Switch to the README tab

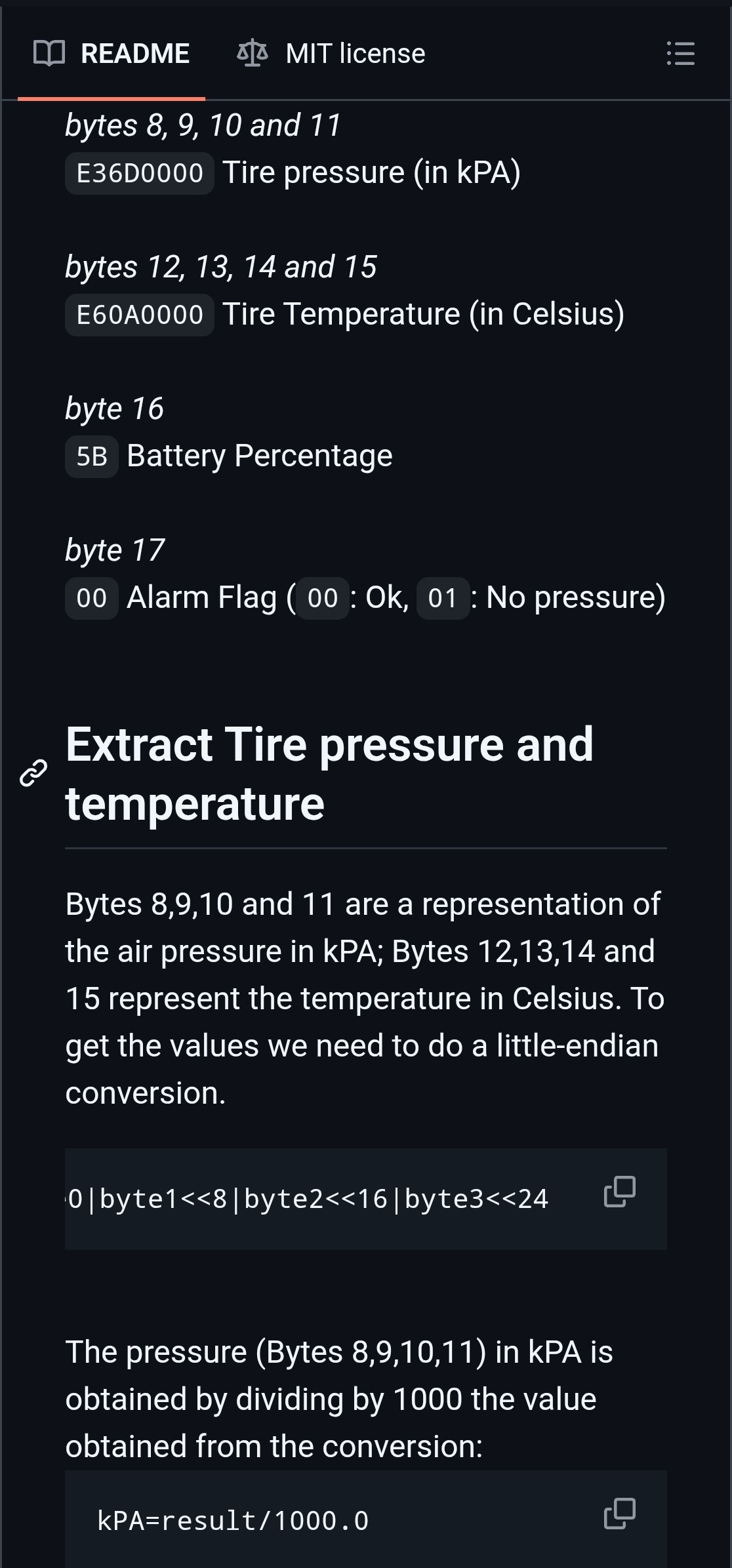(x=112, y=54)
